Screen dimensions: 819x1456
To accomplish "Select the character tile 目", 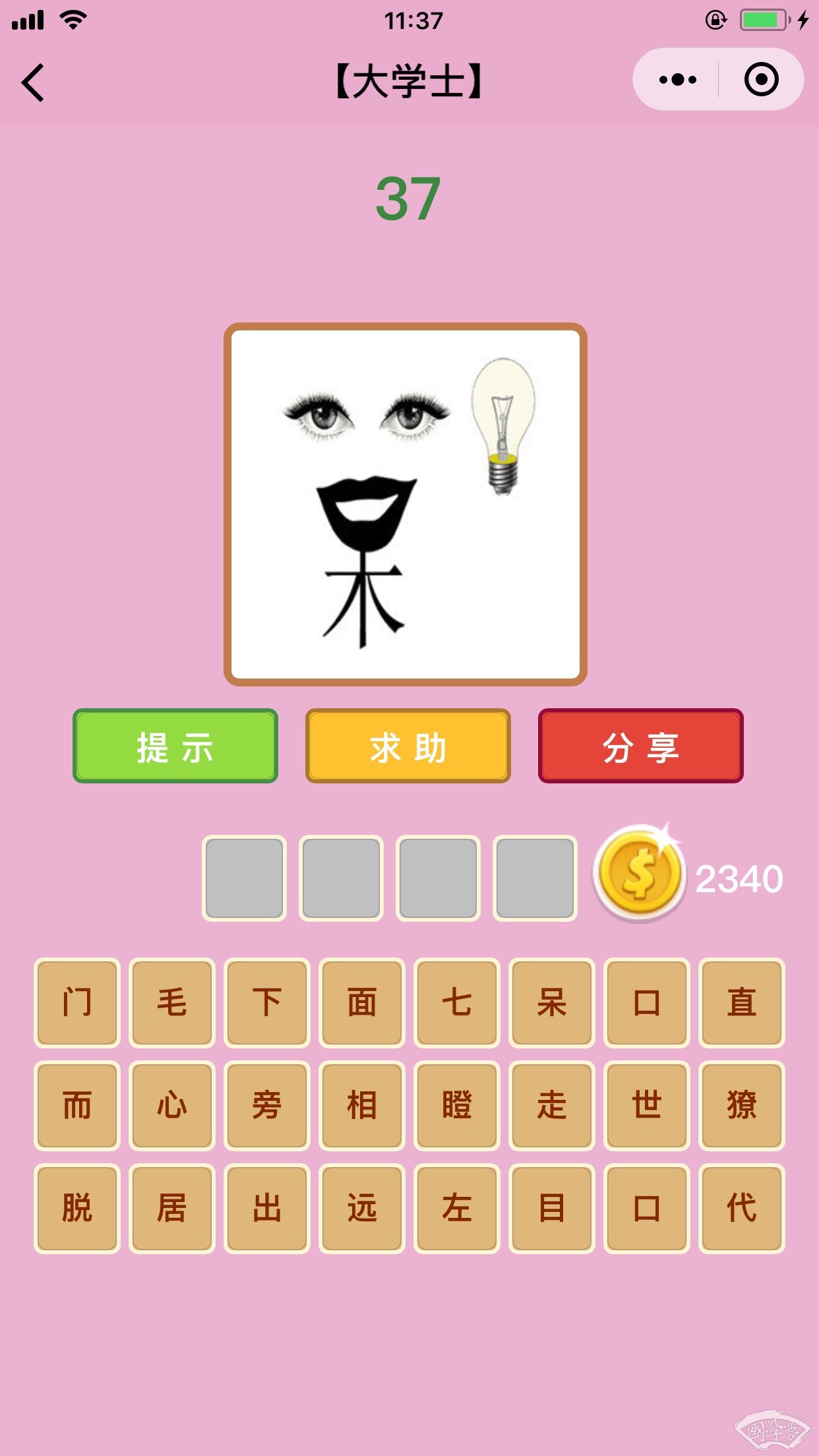I will click(552, 1208).
